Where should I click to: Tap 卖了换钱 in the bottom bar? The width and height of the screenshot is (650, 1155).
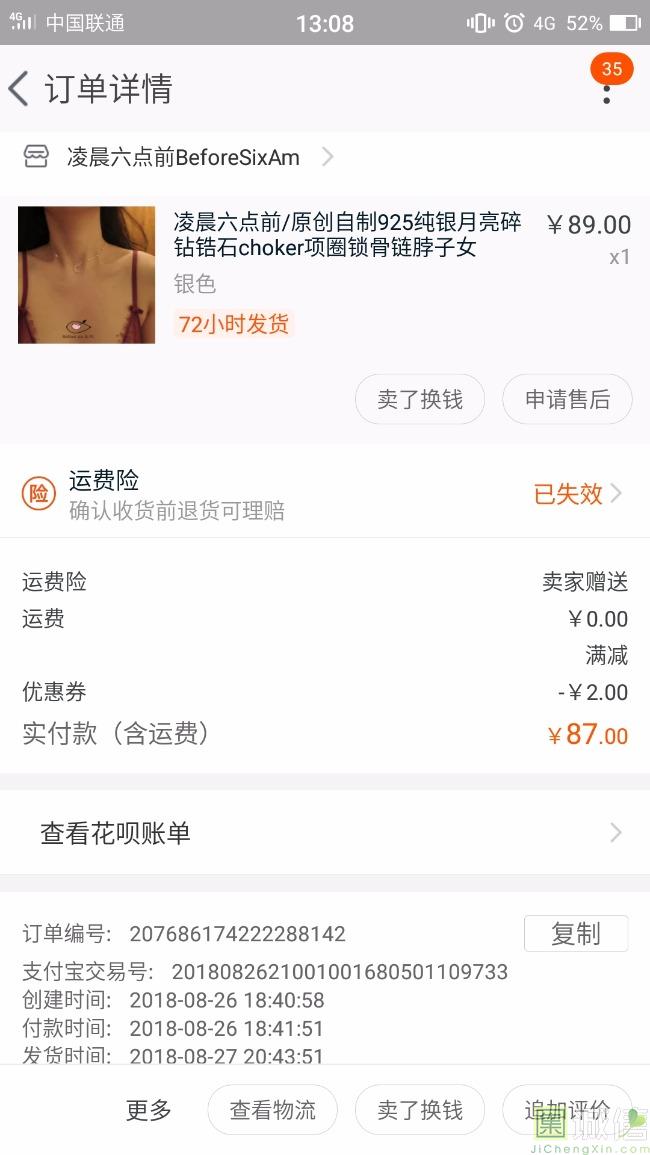click(x=420, y=1110)
